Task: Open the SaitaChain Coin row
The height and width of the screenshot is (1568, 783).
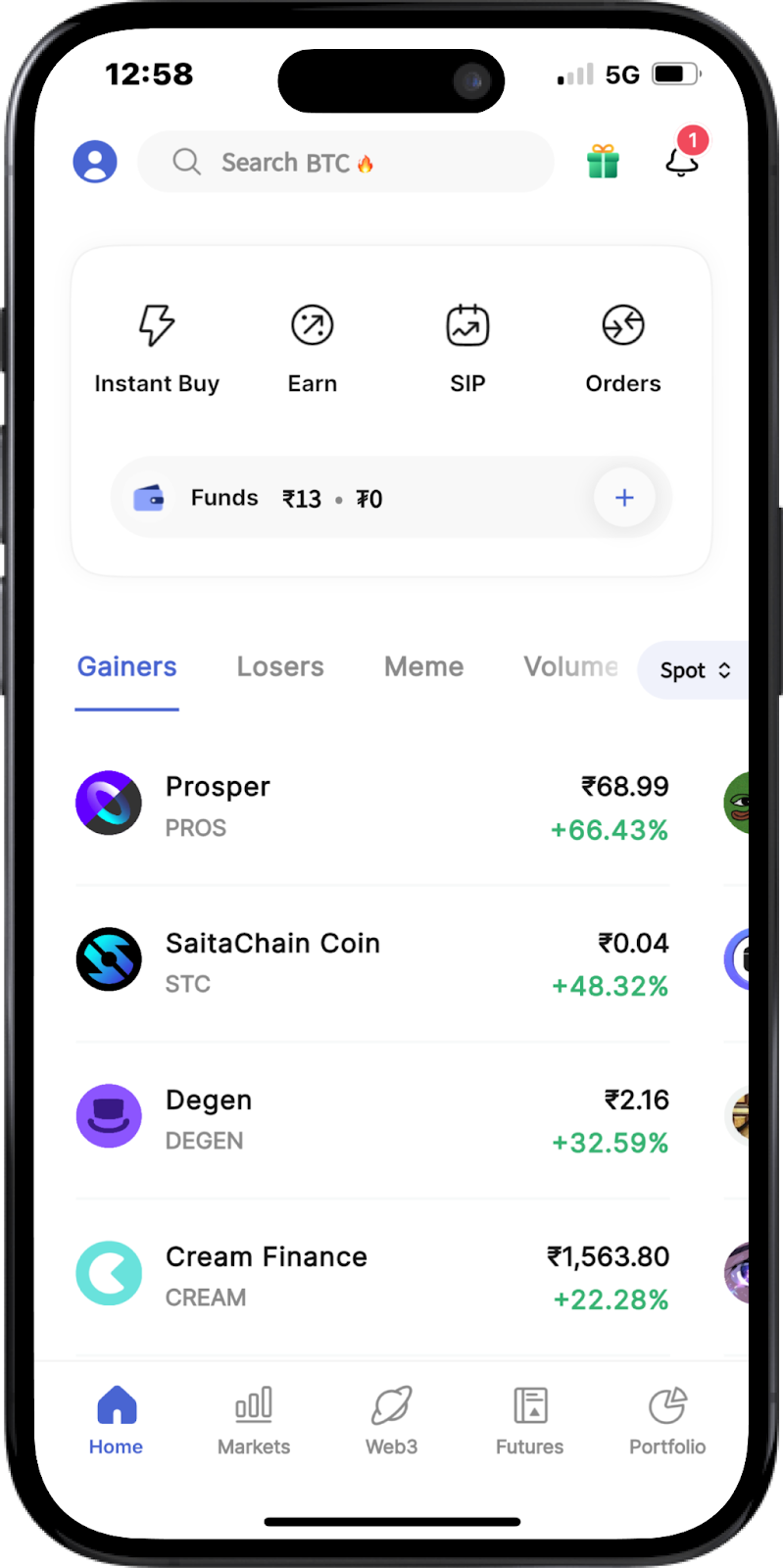Action: (x=372, y=962)
